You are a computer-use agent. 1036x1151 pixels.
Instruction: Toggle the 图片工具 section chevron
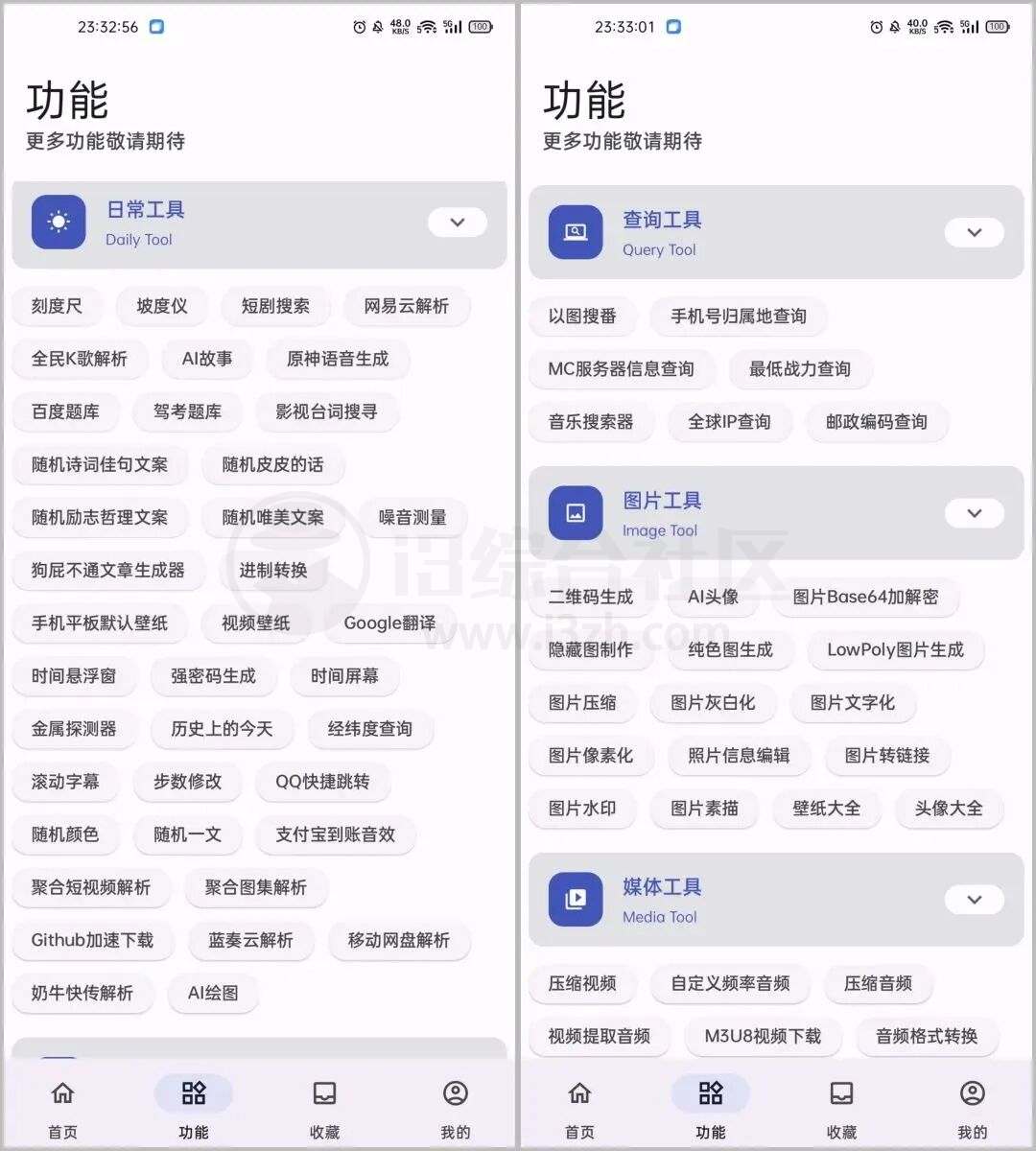(974, 513)
